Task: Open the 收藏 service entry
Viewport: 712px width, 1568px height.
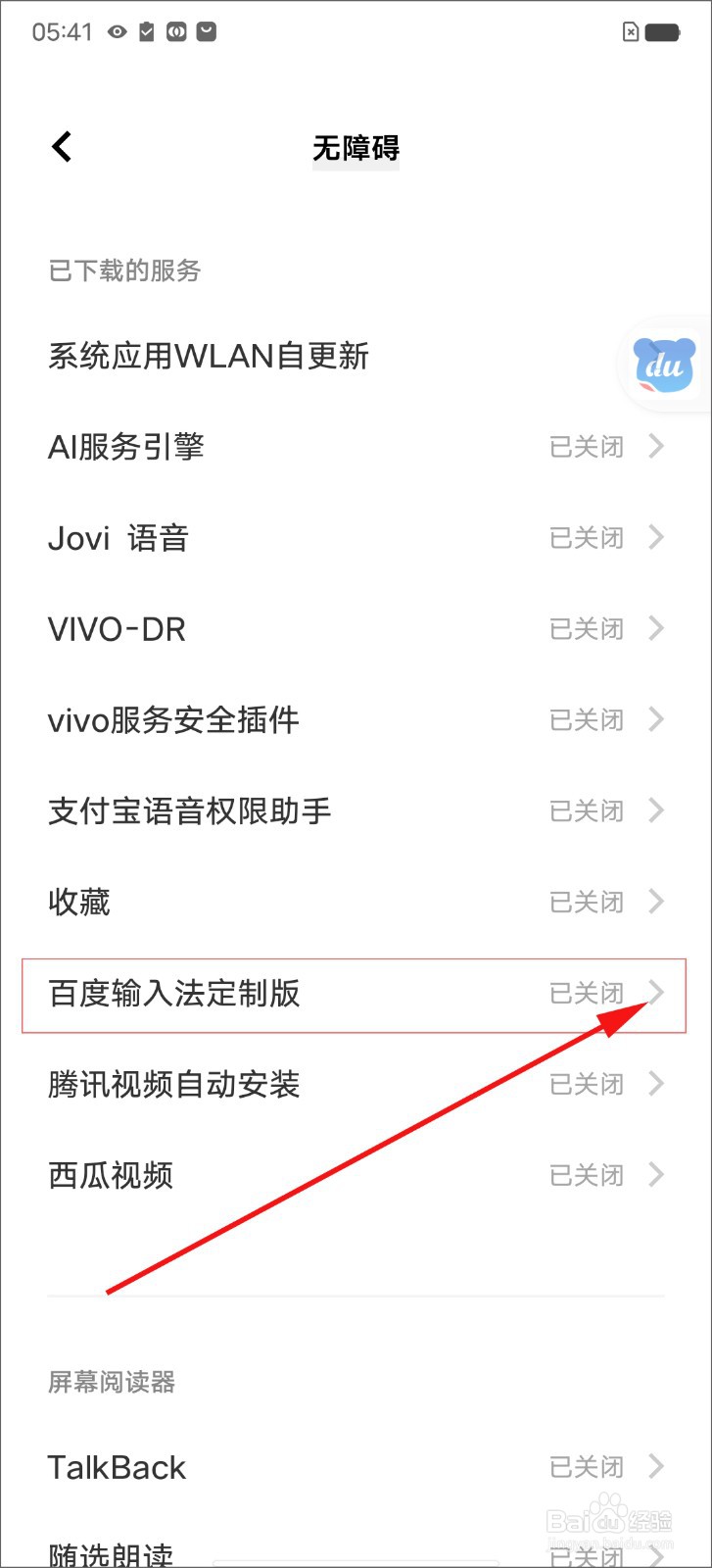Action: click(356, 902)
